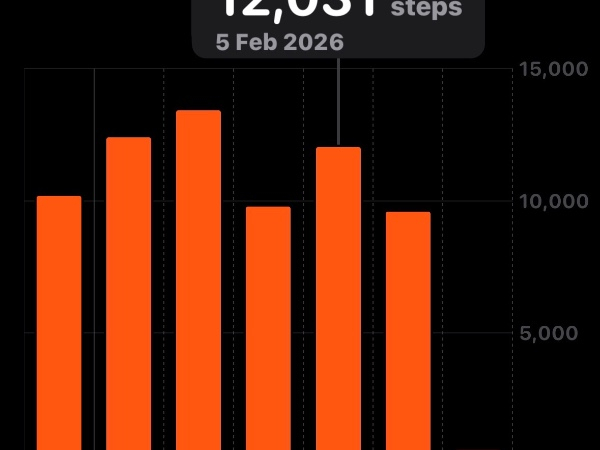Image resolution: width=600 pixels, height=450 pixels.
Task: Tap the bar for 5 Feb 2026
Action: point(338,298)
